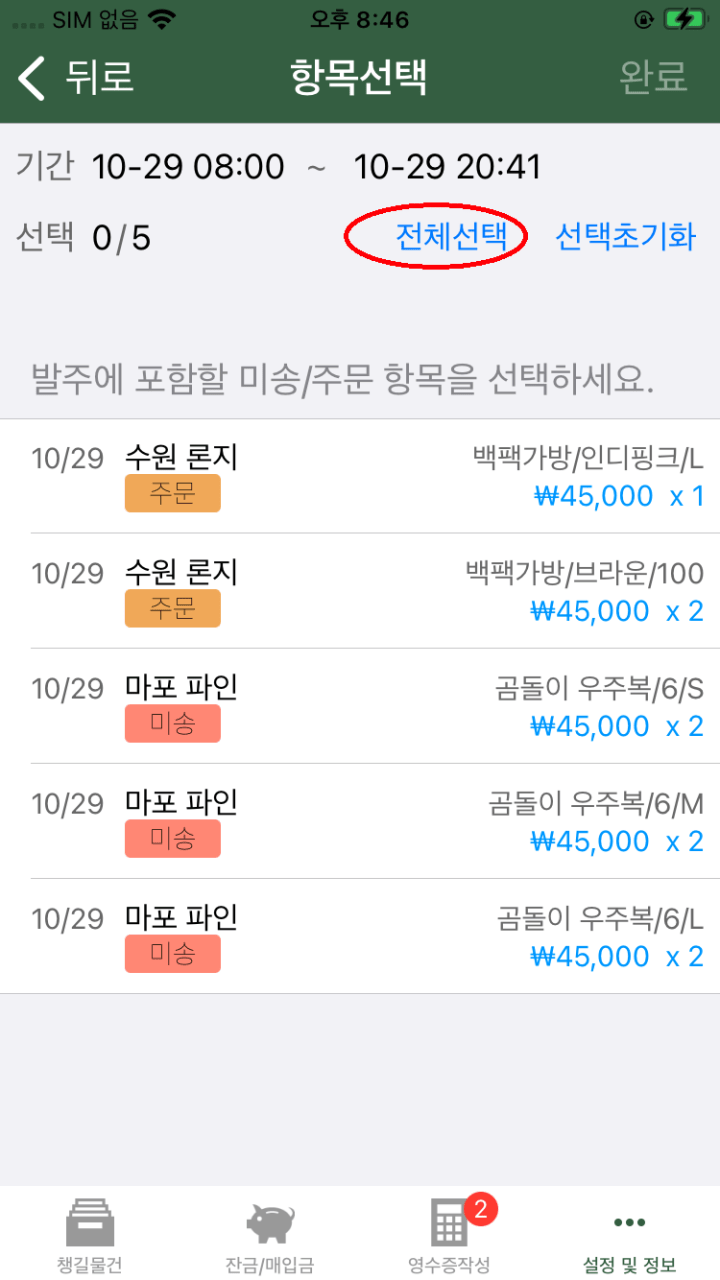Select the 백팩가방/브라운/100 order row
Image resolution: width=720 pixels, height=1280 pixels.
[360, 591]
